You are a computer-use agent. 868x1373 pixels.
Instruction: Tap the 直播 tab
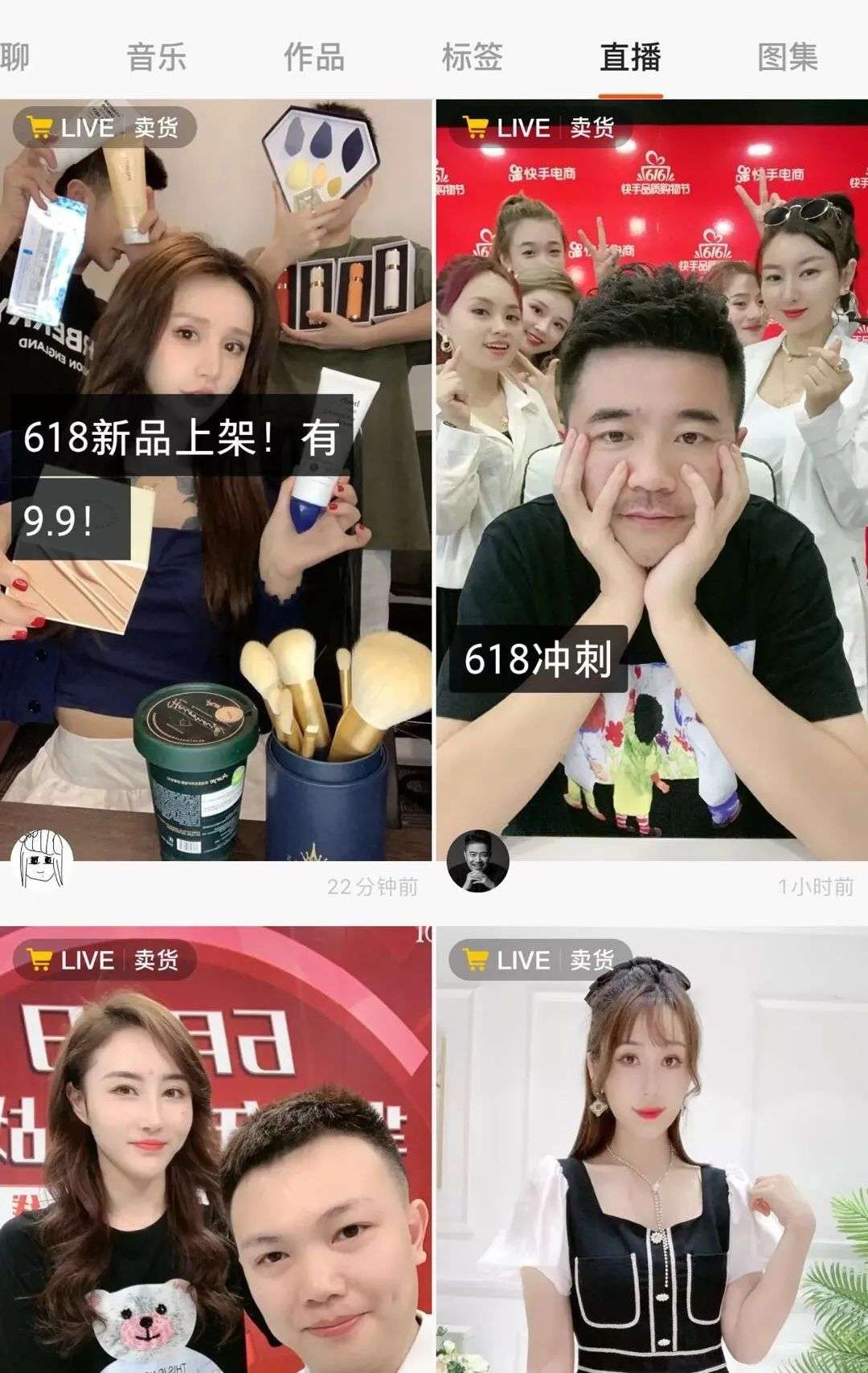630,57
